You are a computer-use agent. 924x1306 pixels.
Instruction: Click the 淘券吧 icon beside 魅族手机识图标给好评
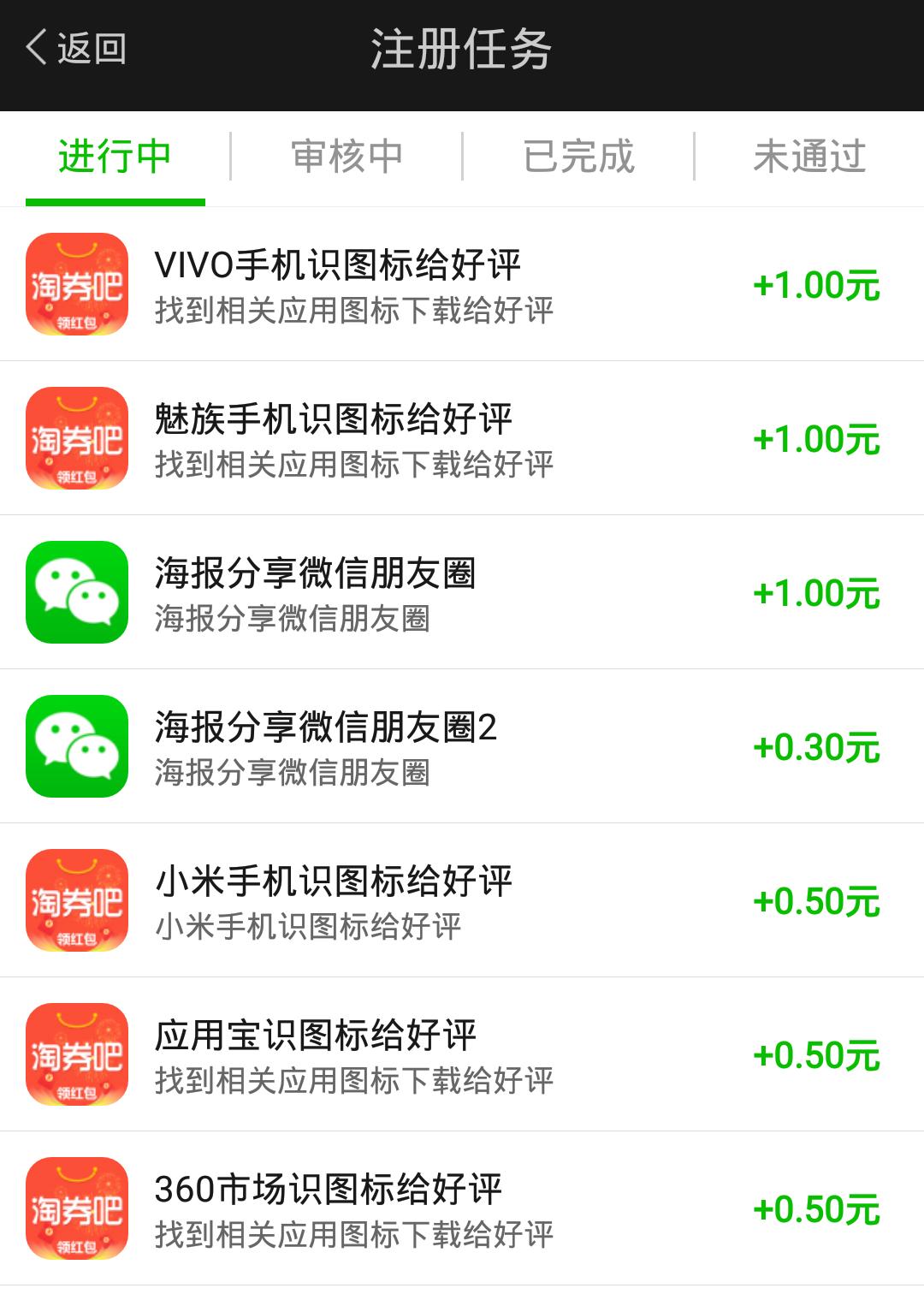click(77, 439)
